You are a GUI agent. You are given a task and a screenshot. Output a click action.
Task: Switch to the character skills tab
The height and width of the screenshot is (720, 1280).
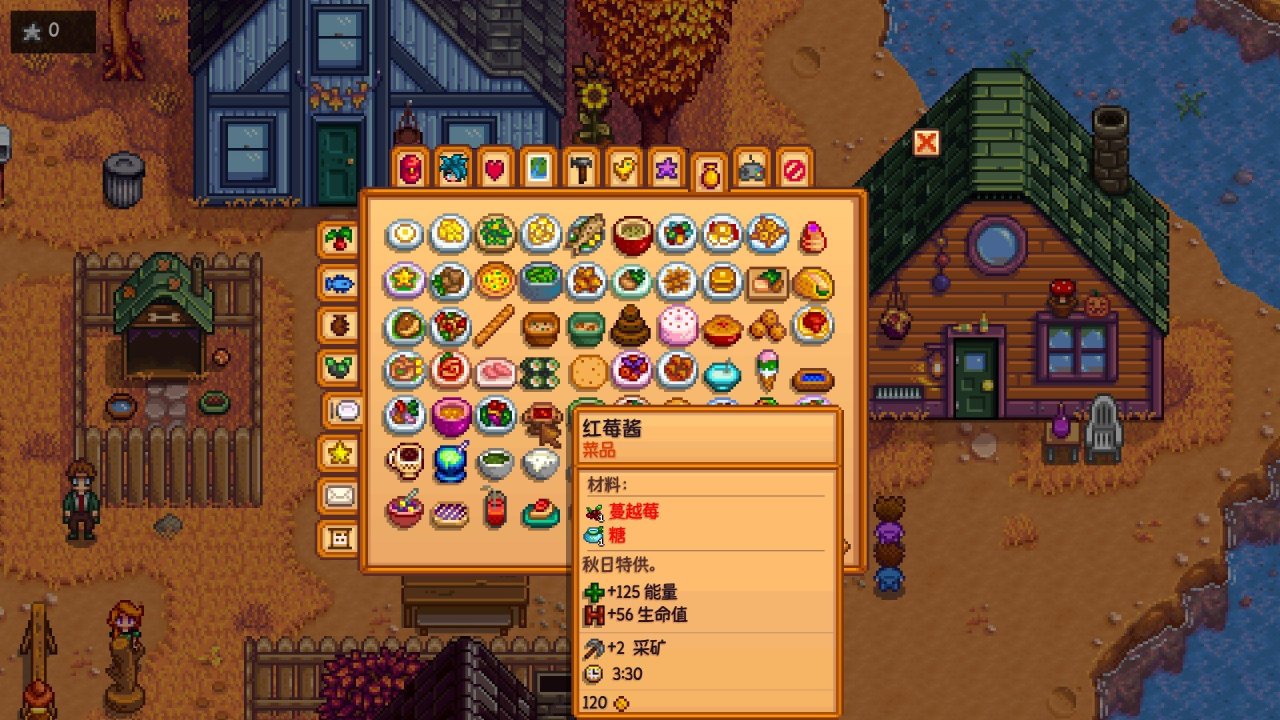(452, 168)
